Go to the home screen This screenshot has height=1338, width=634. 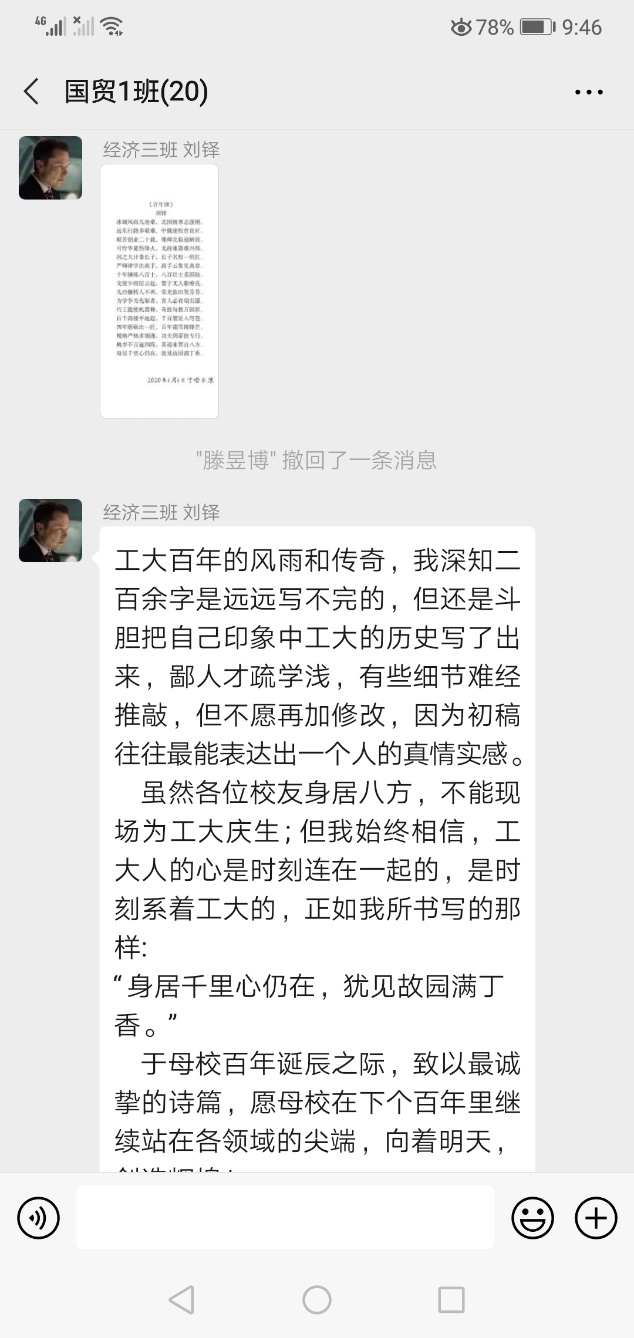(317, 1299)
